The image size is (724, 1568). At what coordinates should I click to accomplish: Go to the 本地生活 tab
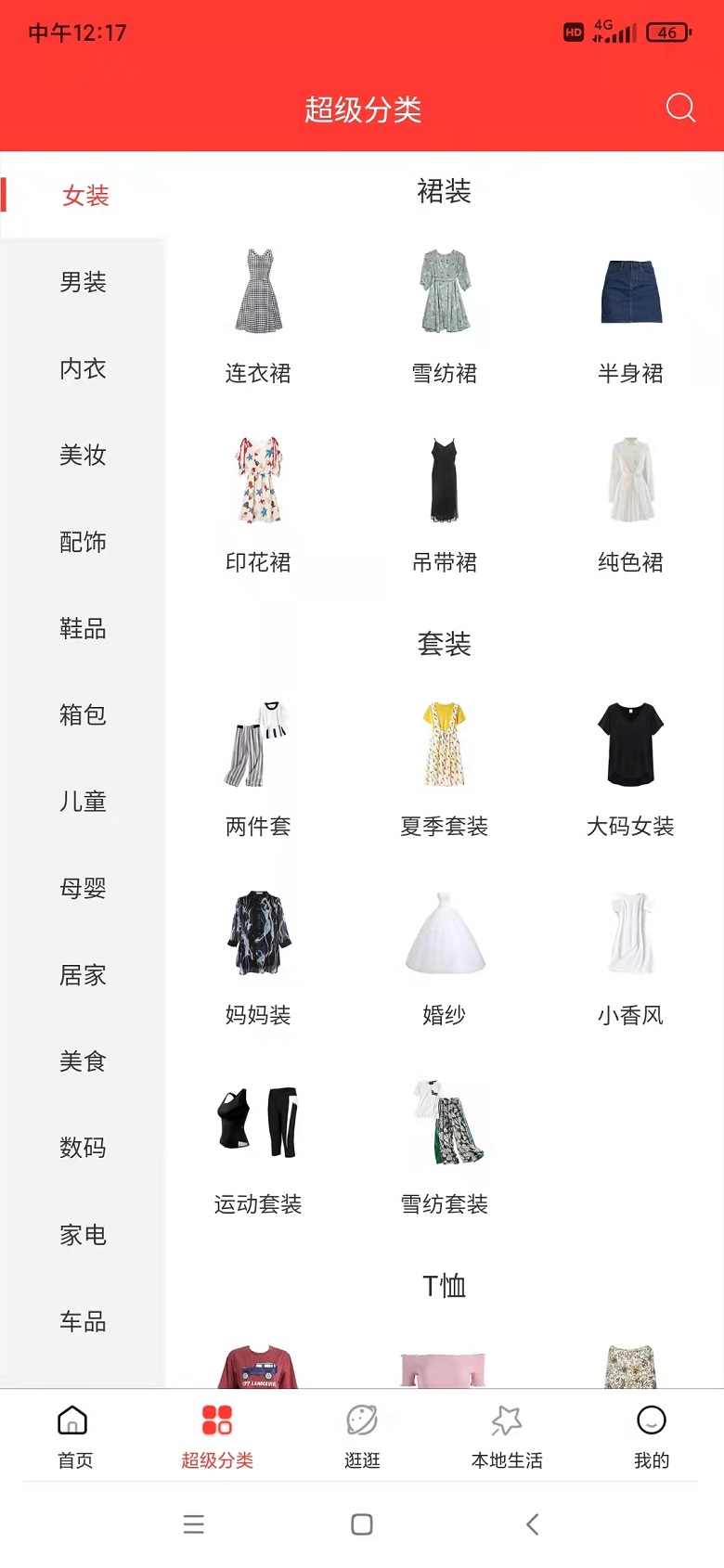(507, 1434)
